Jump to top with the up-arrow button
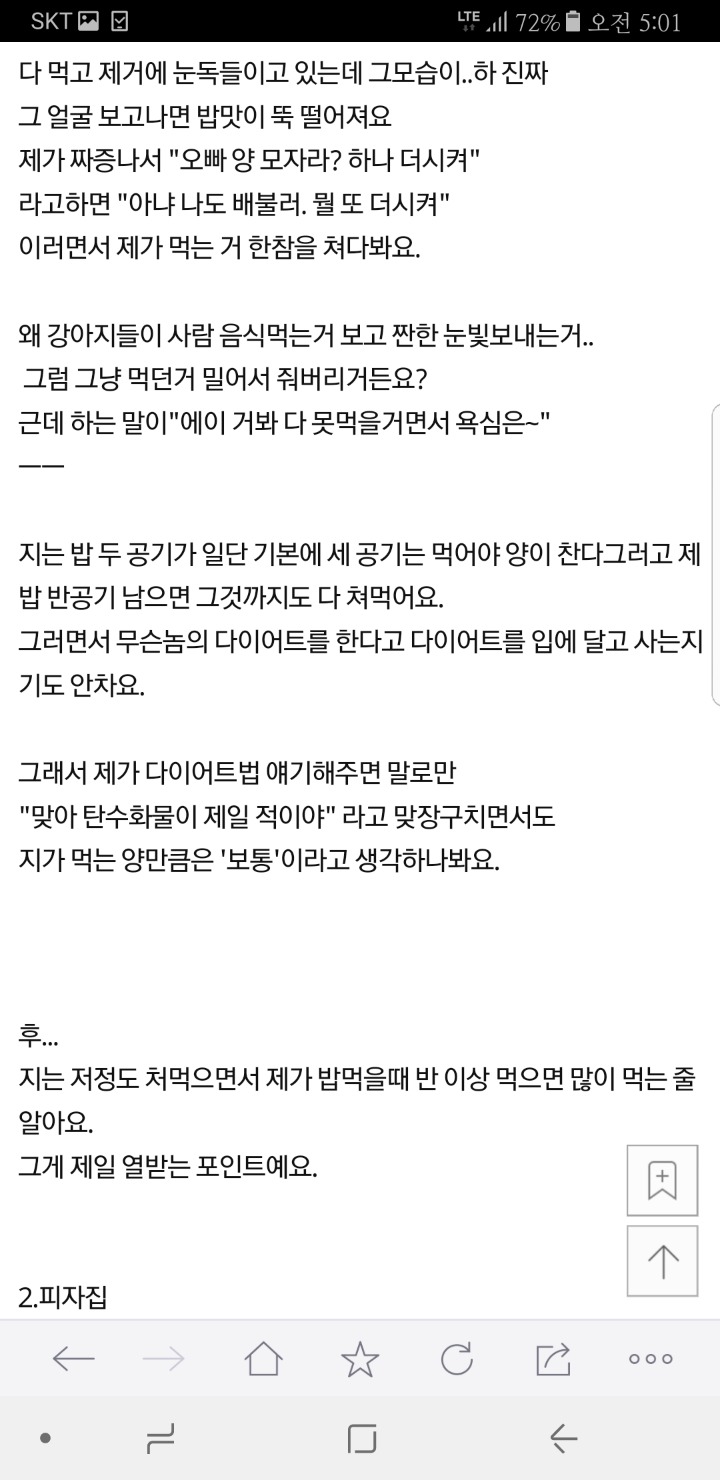 662,1260
